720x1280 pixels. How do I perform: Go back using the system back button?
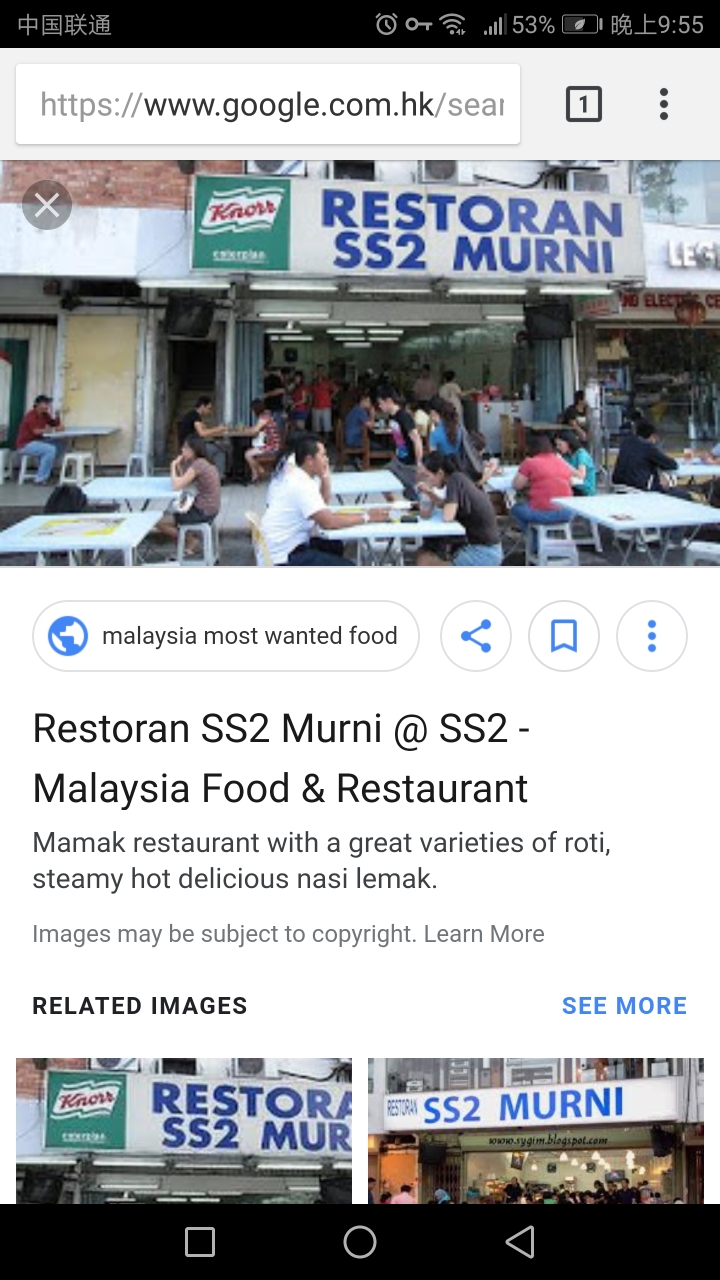(x=520, y=1242)
